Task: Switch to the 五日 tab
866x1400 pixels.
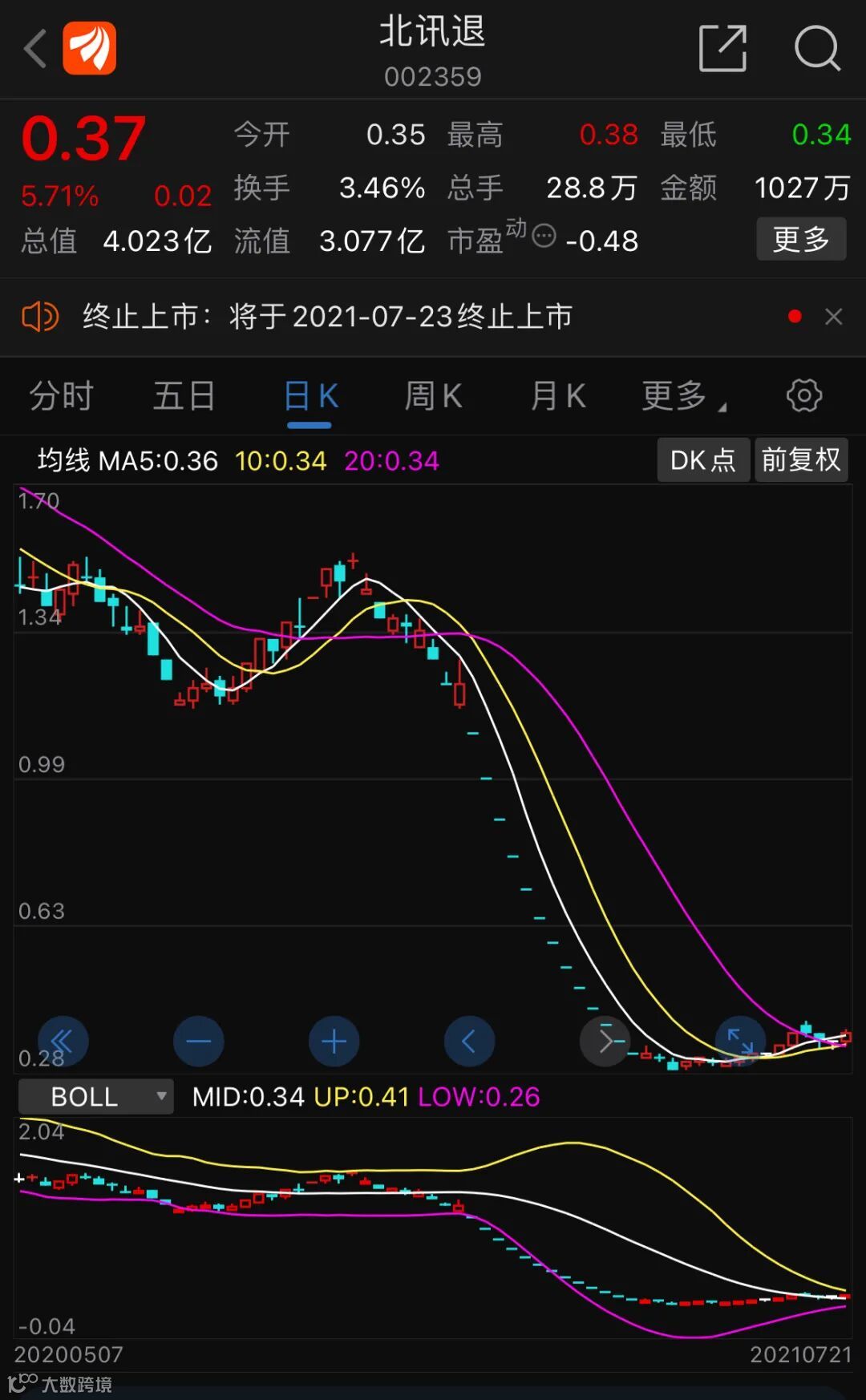Action: pyautogui.click(x=184, y=396)
